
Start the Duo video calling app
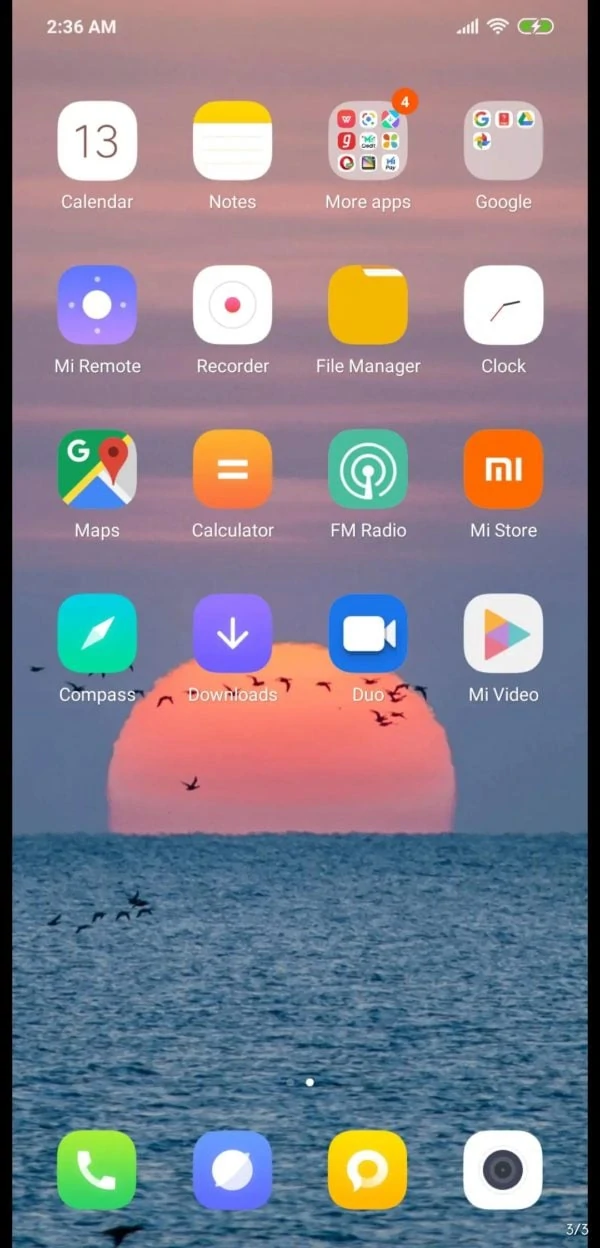[x=368, y=633]
